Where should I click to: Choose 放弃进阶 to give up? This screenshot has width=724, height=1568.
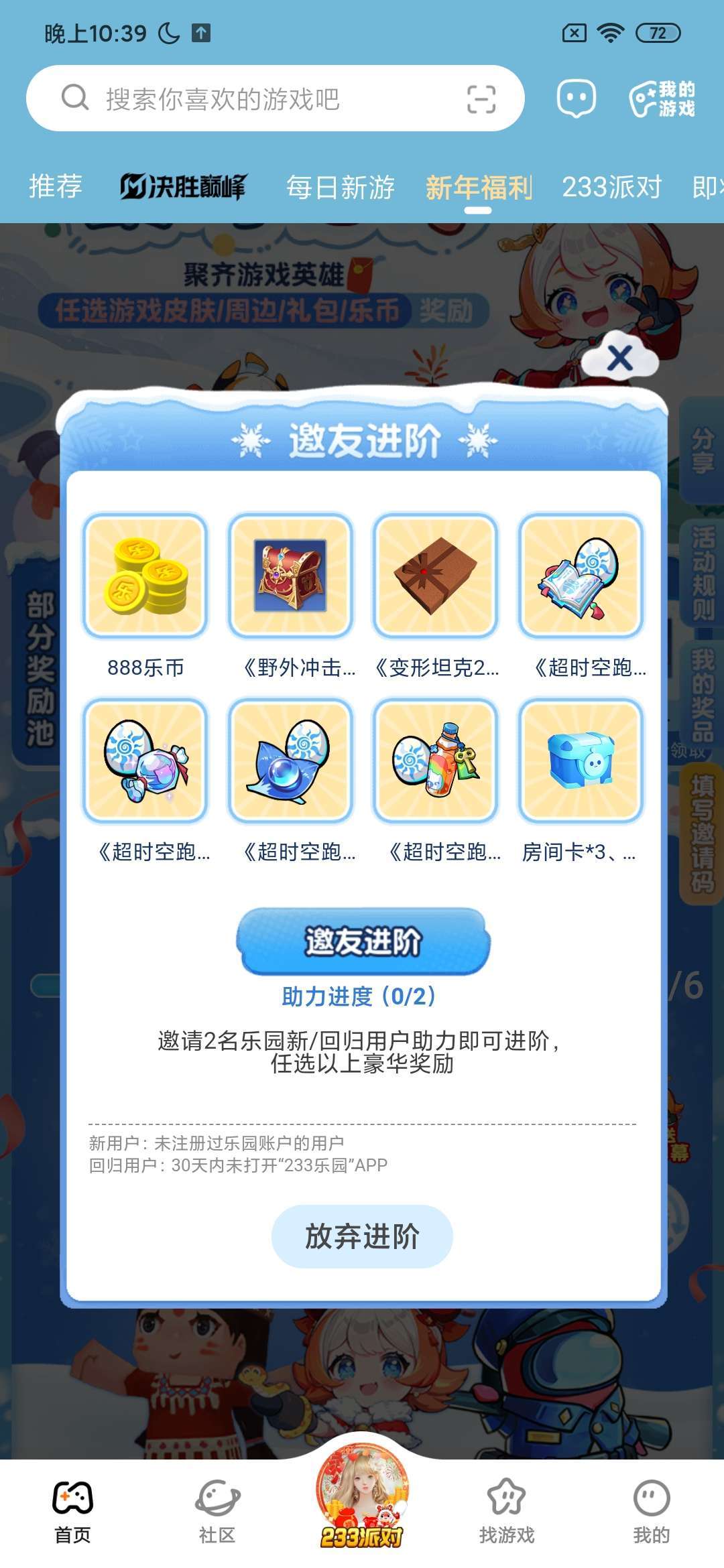coord(362,1236)
